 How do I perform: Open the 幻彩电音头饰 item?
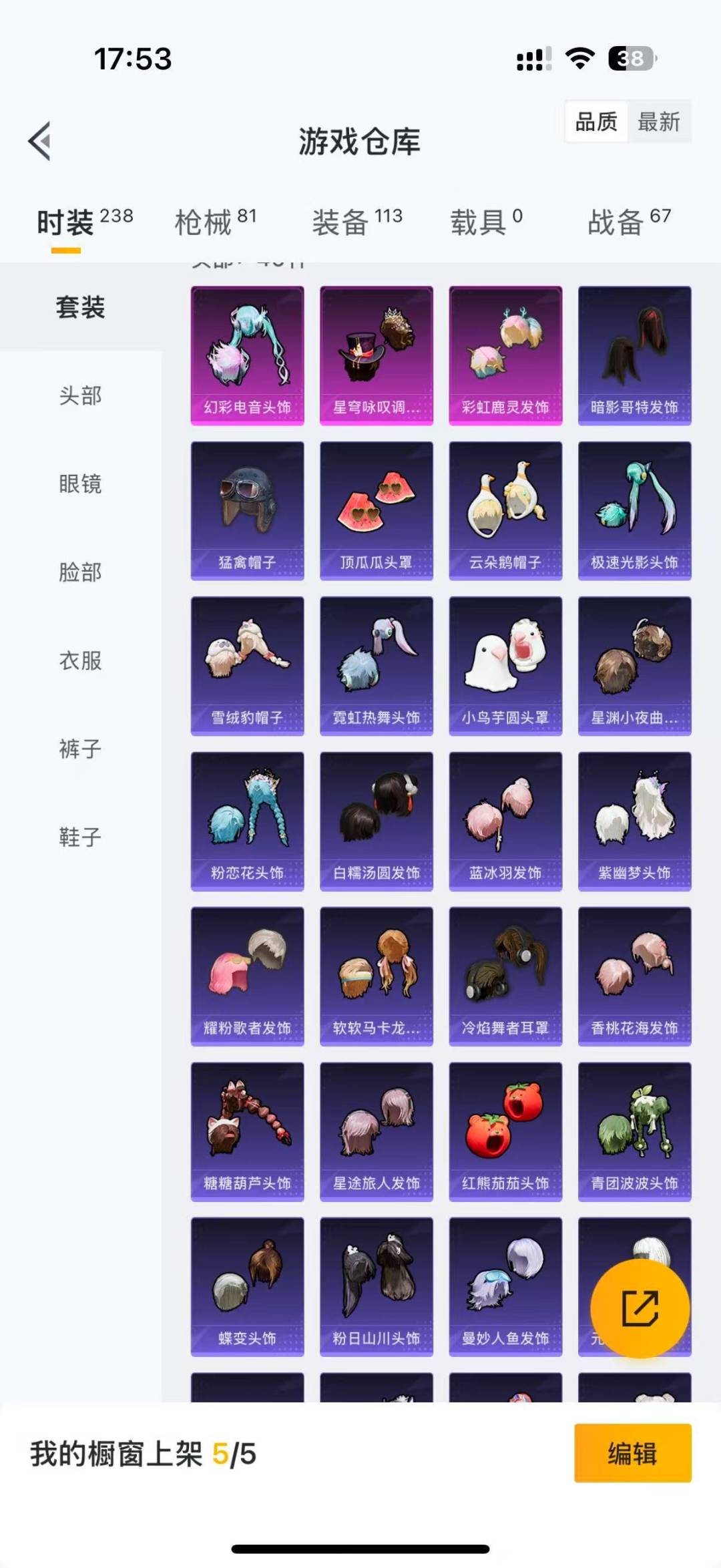pyautogui.click(x=248, y=355)
